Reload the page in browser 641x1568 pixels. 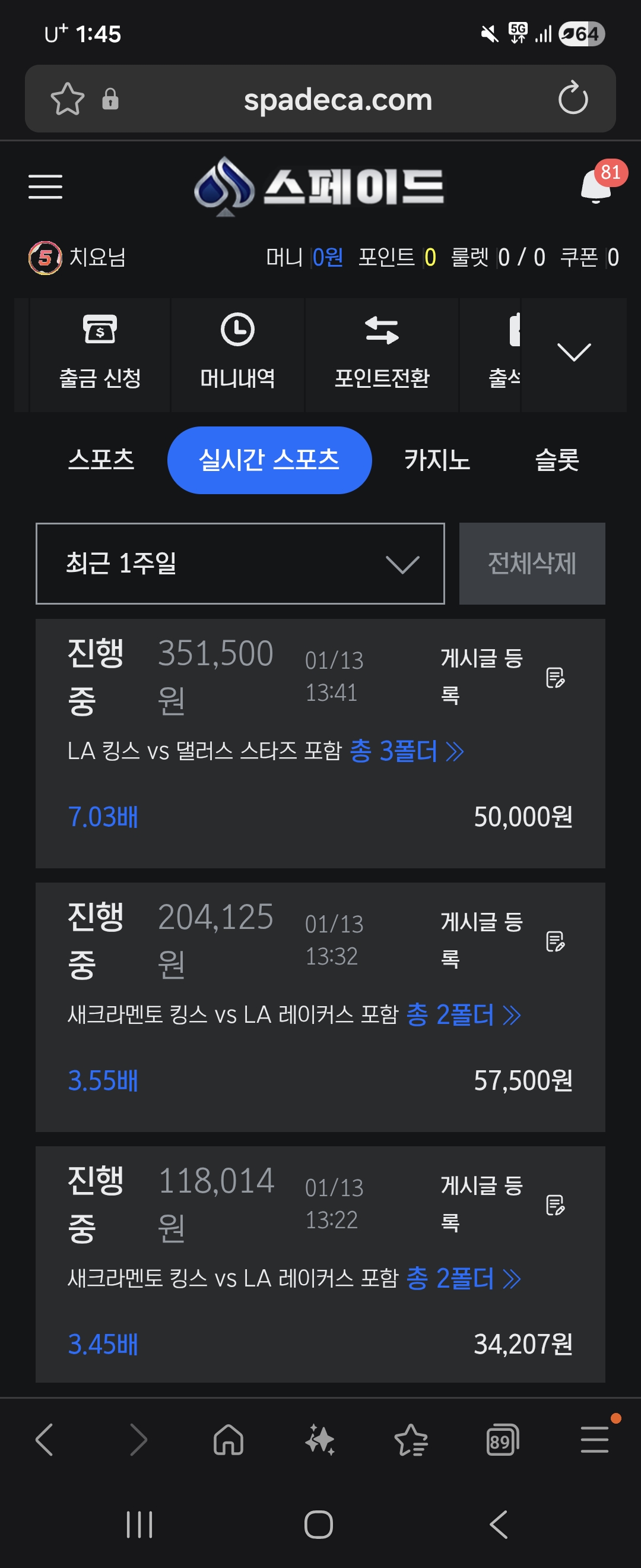(x=573, y=99)
